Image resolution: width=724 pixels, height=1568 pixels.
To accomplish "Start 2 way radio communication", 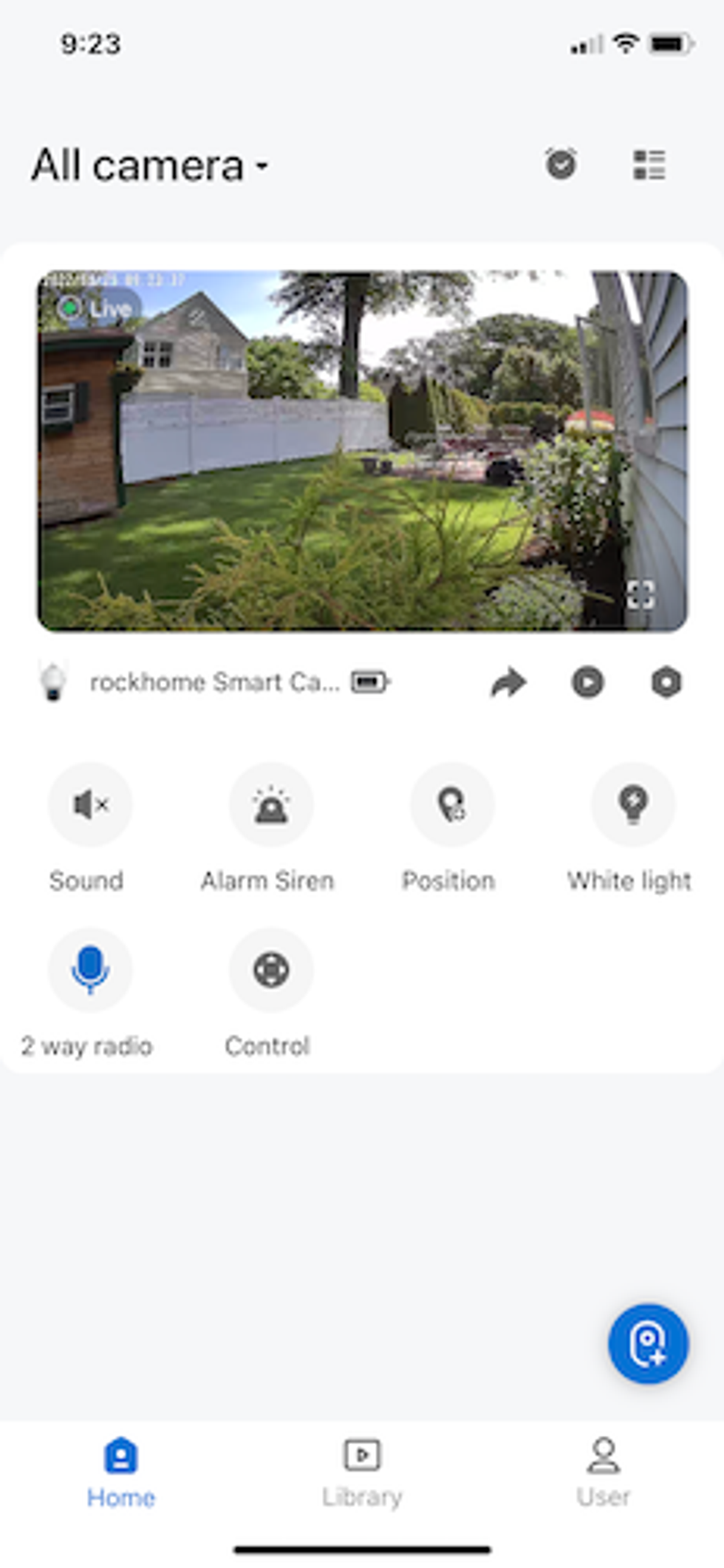I will pyautogui.click(x=89, y=970).
